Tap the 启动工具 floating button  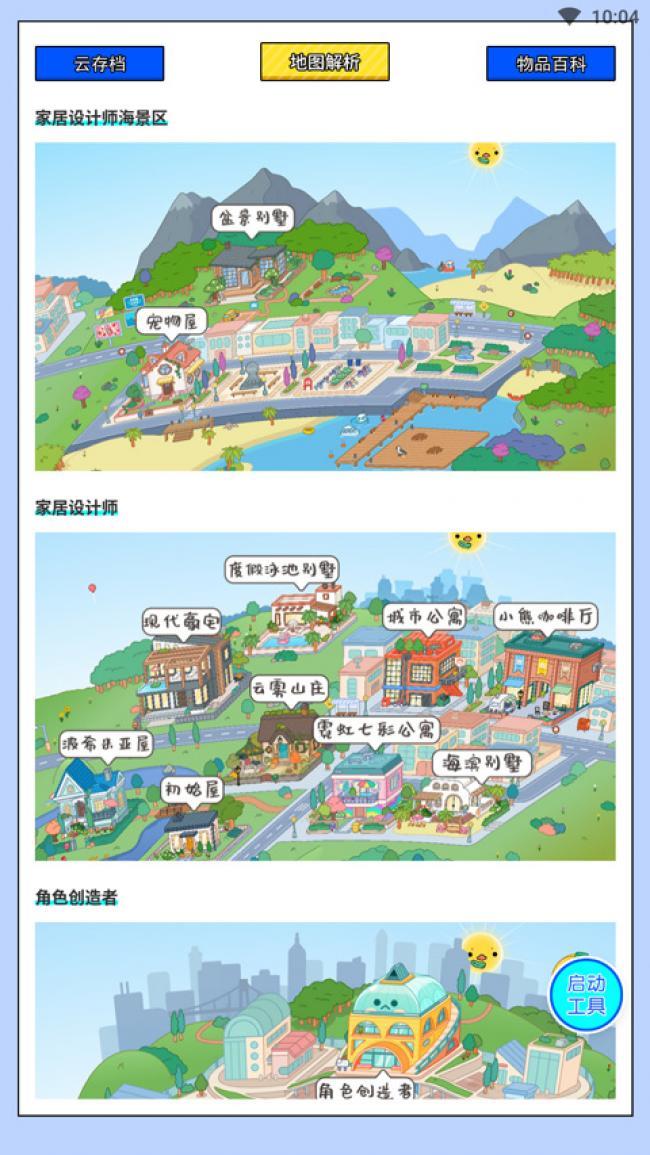tap(586, 995)
